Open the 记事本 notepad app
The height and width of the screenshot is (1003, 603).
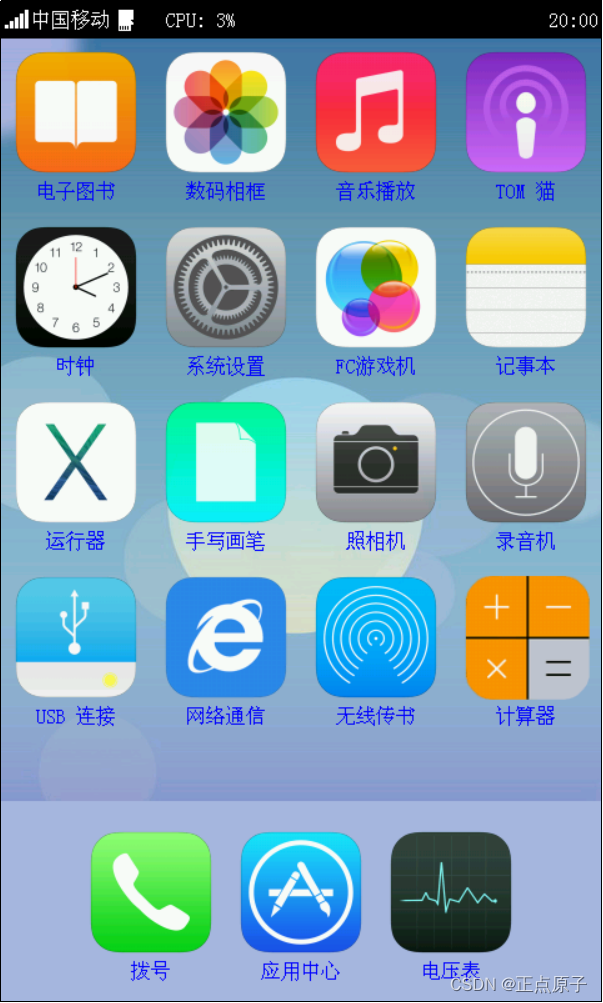click(526, 287)
